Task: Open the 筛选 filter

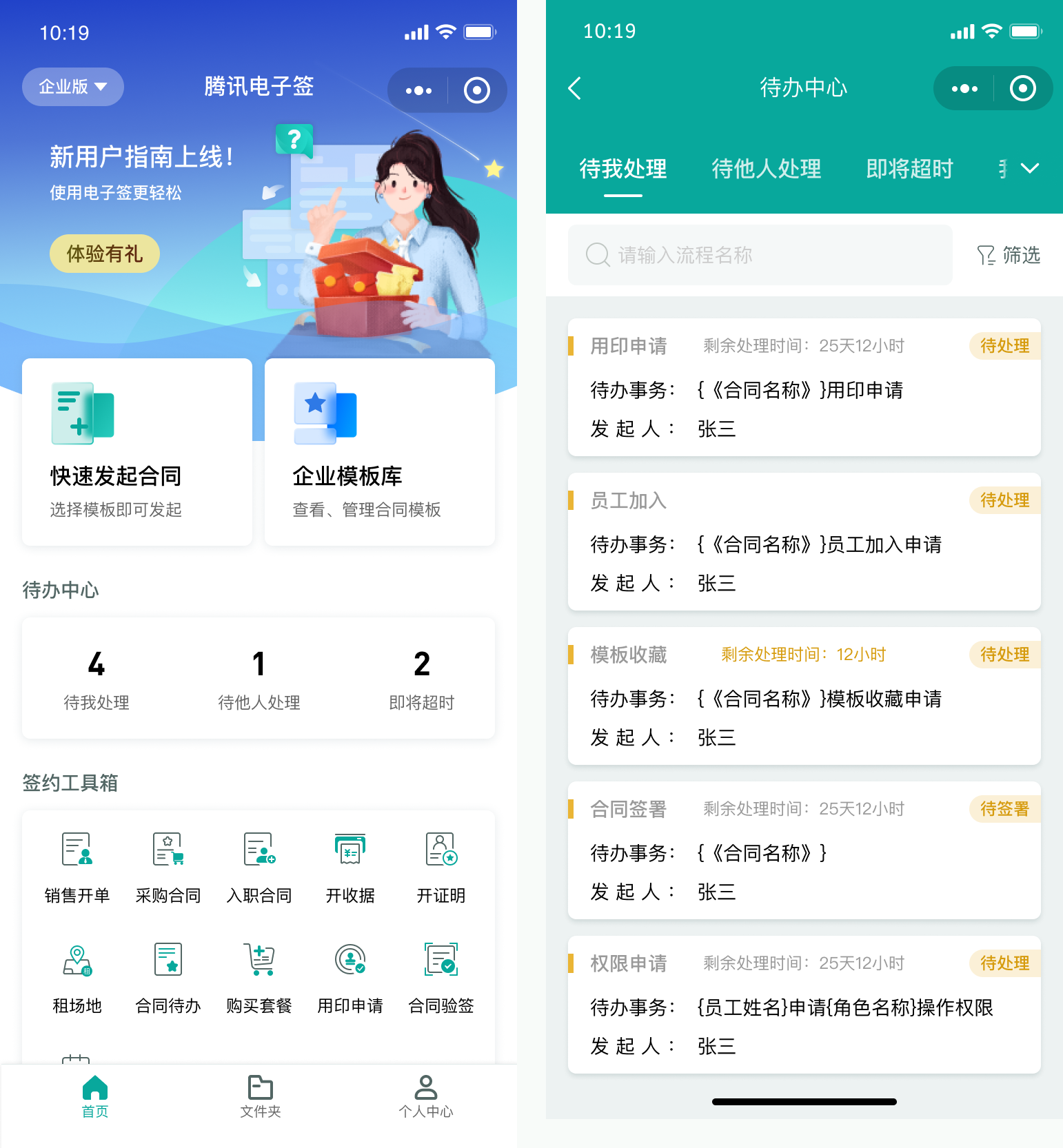Action: (x=1009, y=255)
